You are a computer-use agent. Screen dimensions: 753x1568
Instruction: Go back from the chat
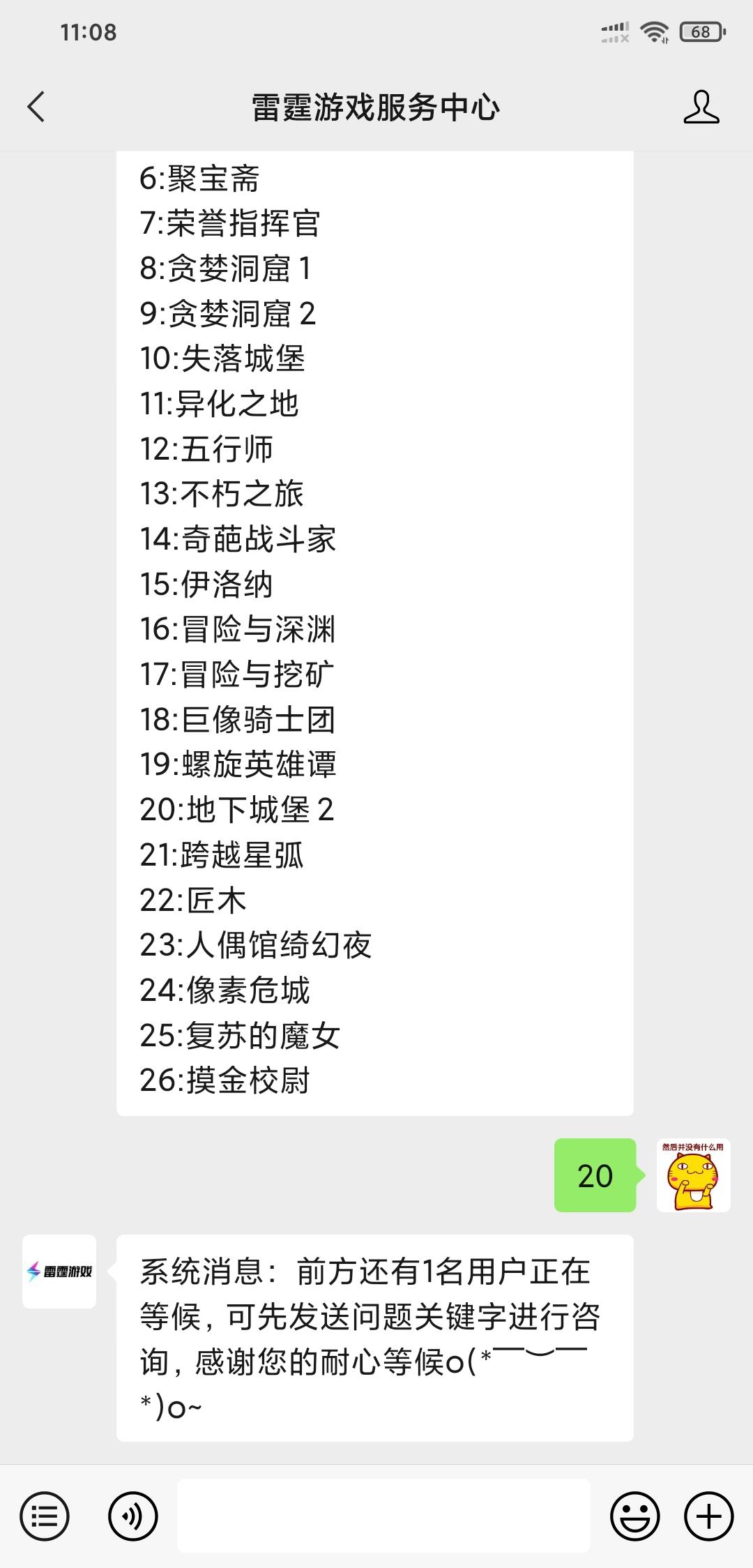coord(36,107)
